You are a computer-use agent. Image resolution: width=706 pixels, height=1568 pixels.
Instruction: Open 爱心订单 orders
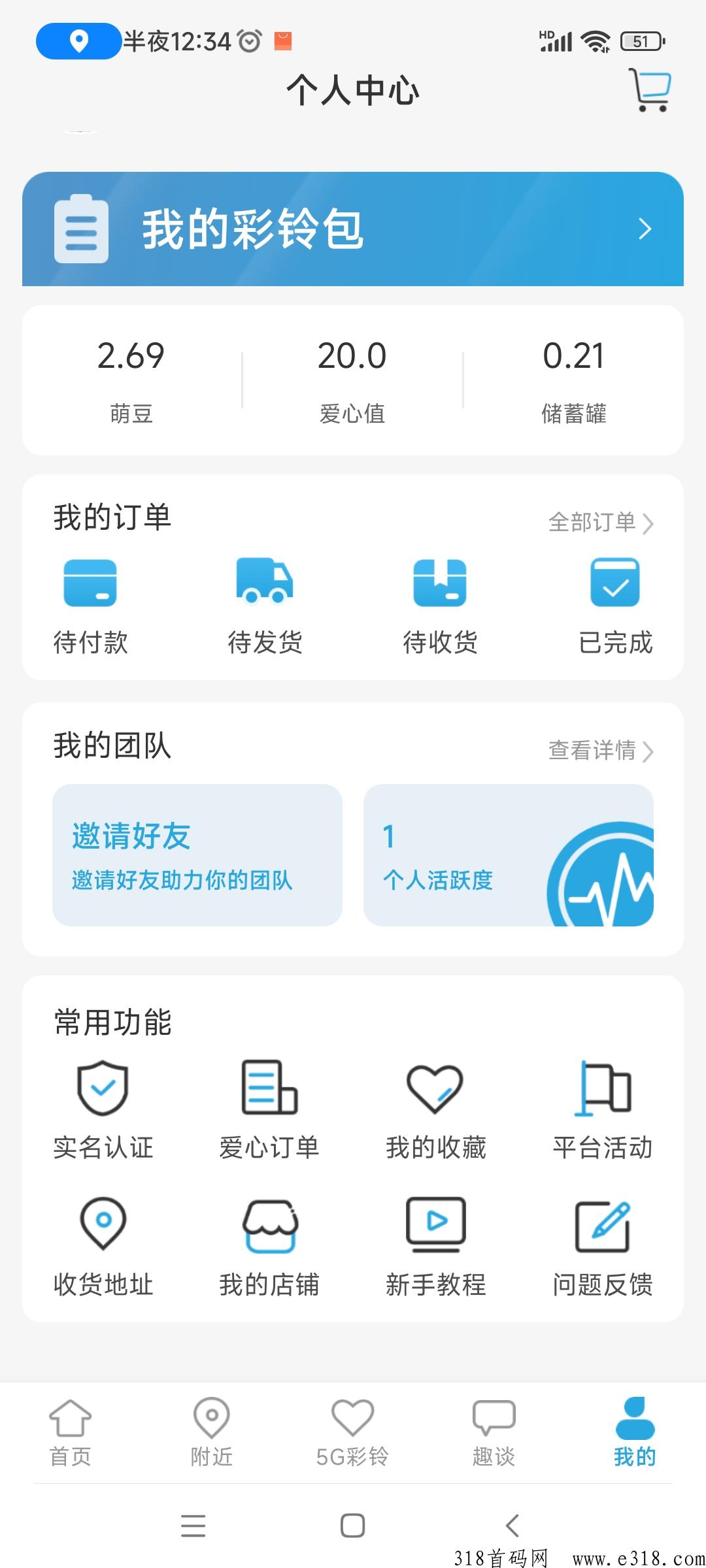269,1109
